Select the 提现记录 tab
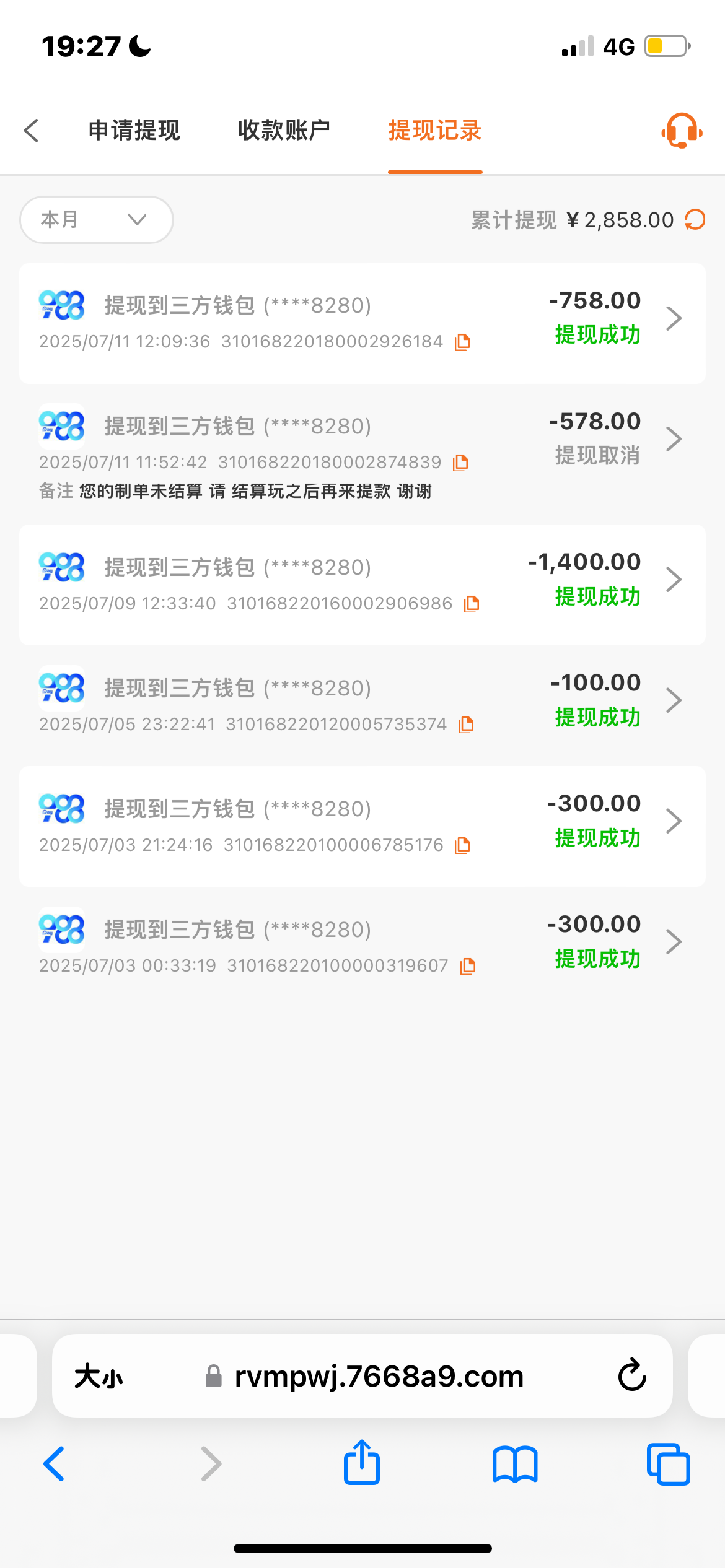The height and width of the screenshot is (1568, 725). pos(434,131)
